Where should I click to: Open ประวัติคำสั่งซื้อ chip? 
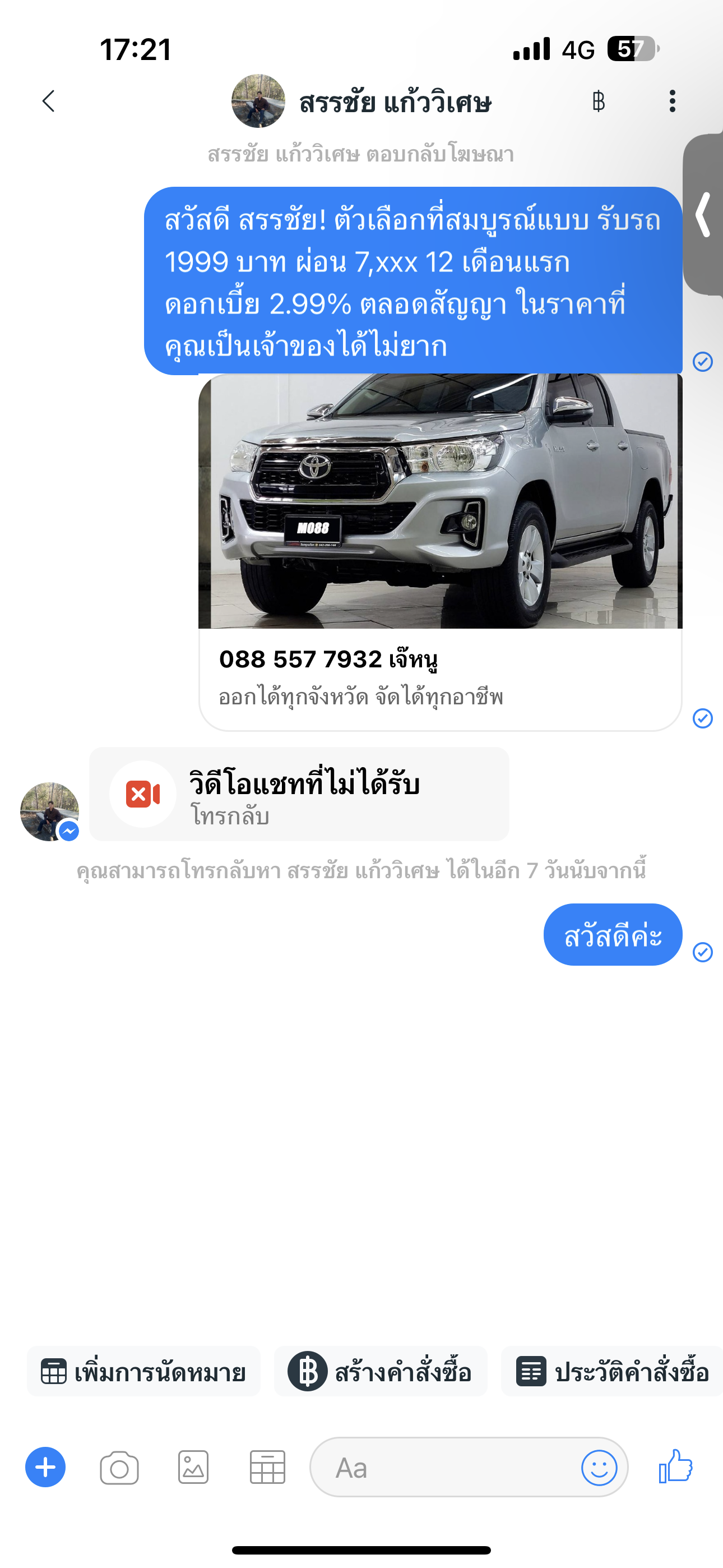pyautogui.click(x=612, y=1372)
